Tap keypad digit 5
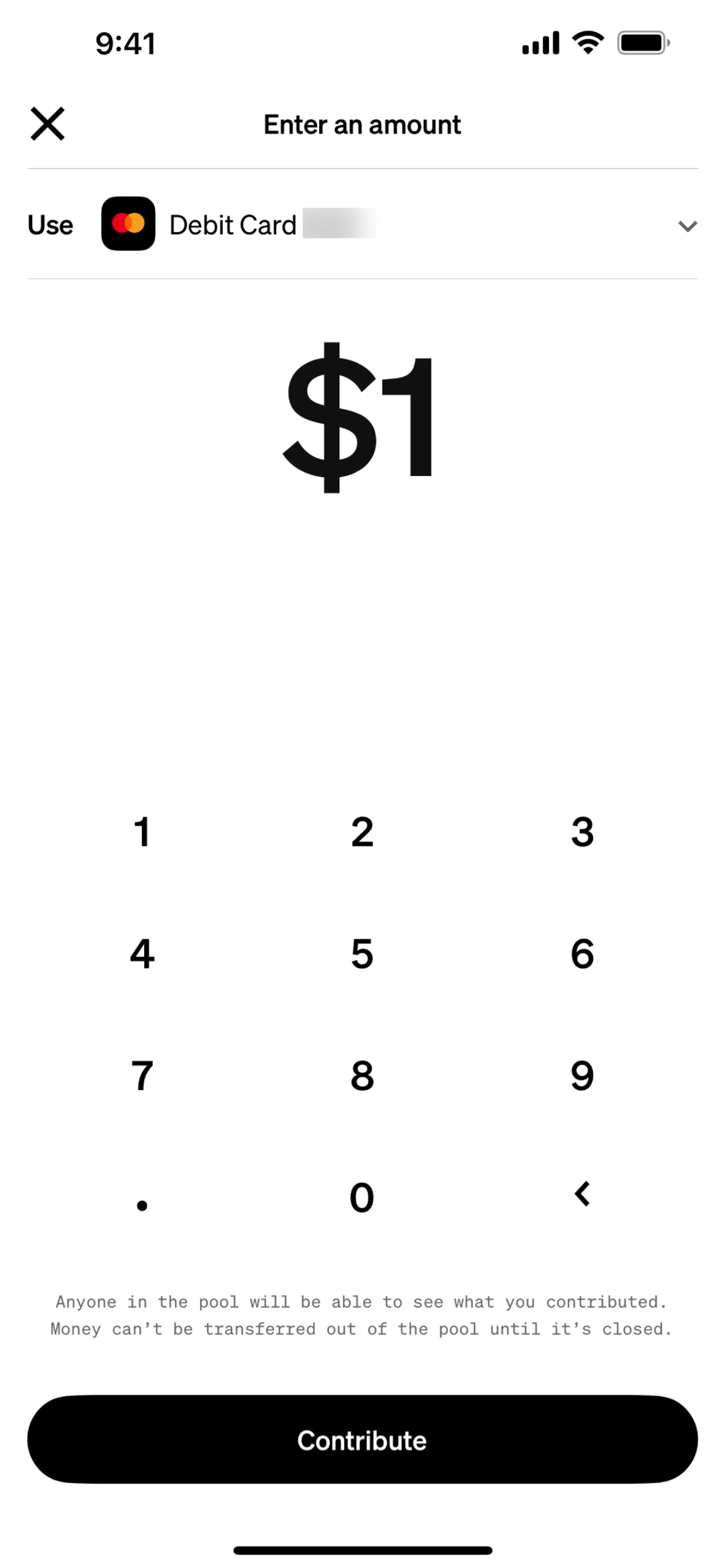725x1568 pixels. [362, 953]
